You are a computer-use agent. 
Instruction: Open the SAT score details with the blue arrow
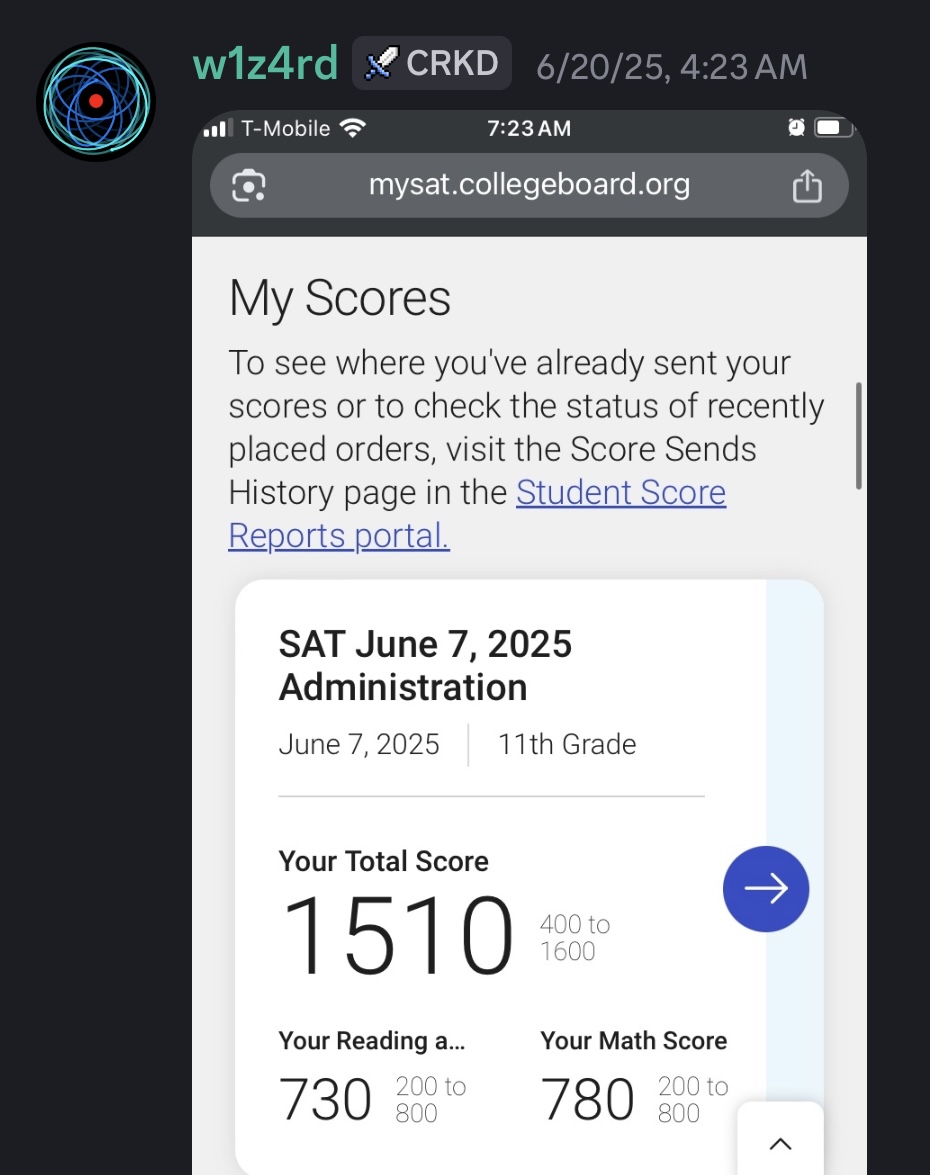click(x=765, y=888)
